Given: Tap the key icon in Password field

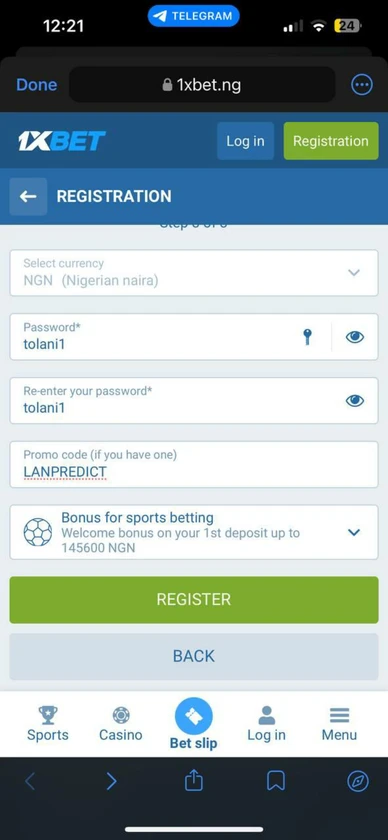Looking at the screenshot, I should pyautogui.click(x=307, y=337).
